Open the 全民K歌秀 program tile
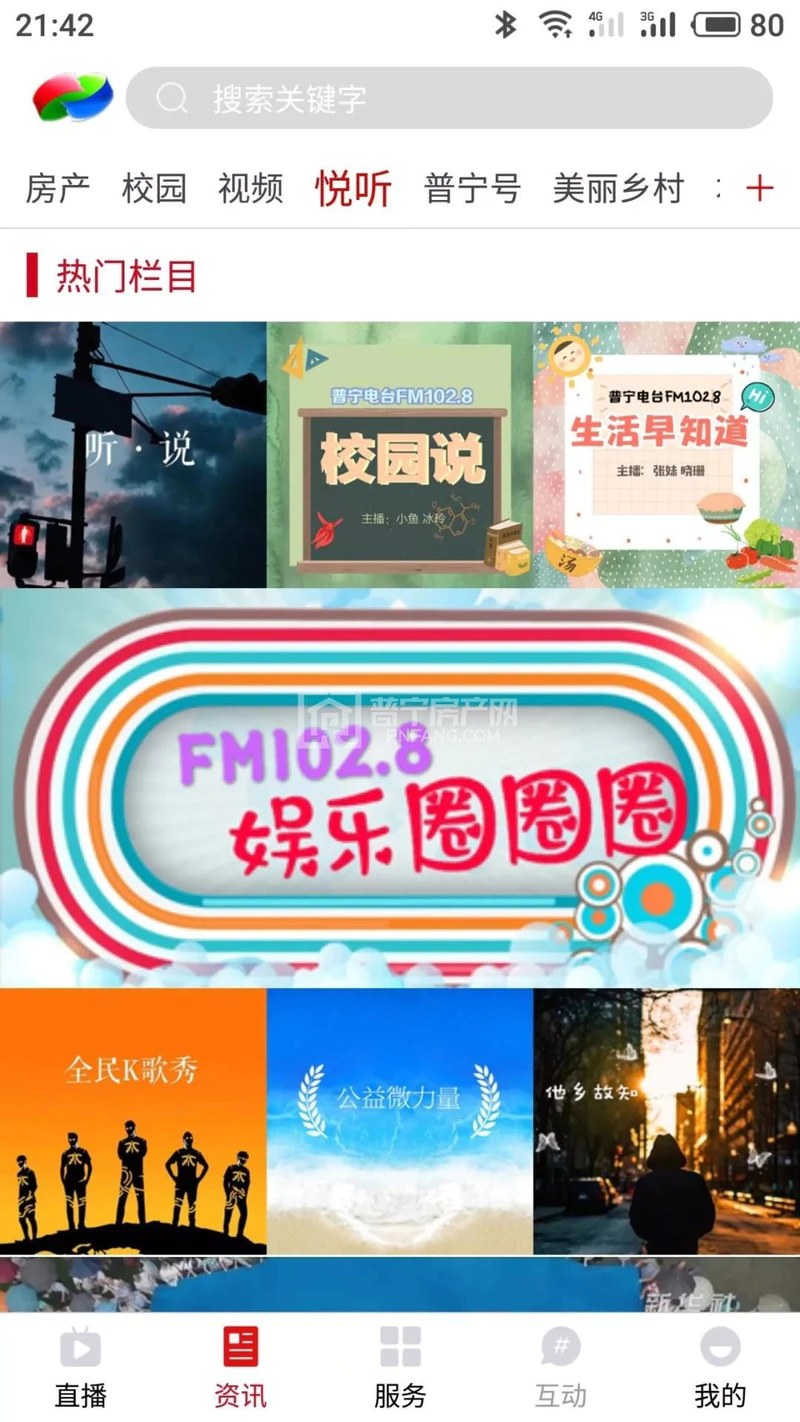This screenshot has width=800, height=1422. click(133, 1121)
